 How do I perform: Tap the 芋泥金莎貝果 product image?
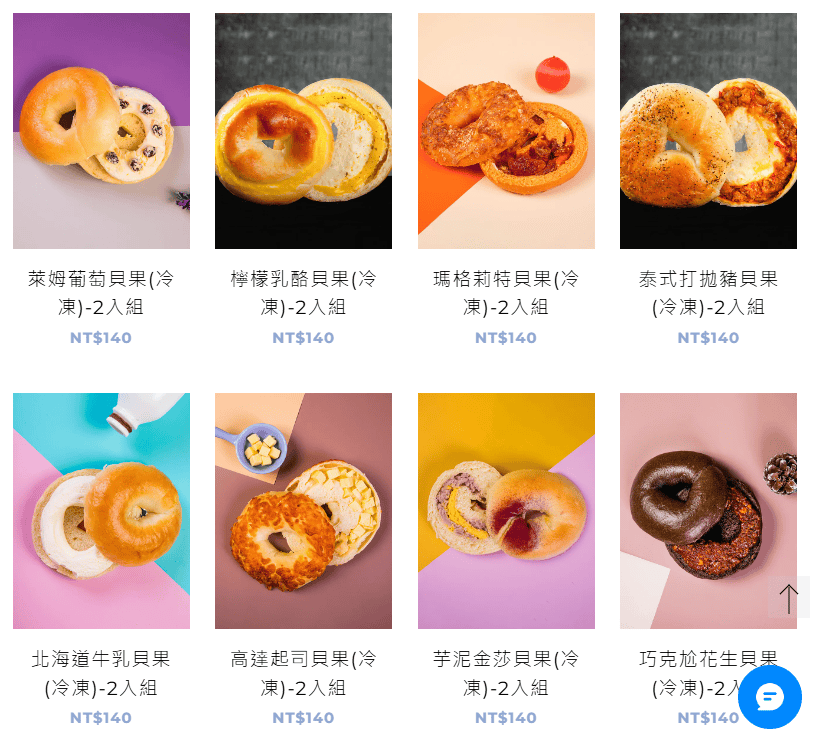click(x=506, y=511)
